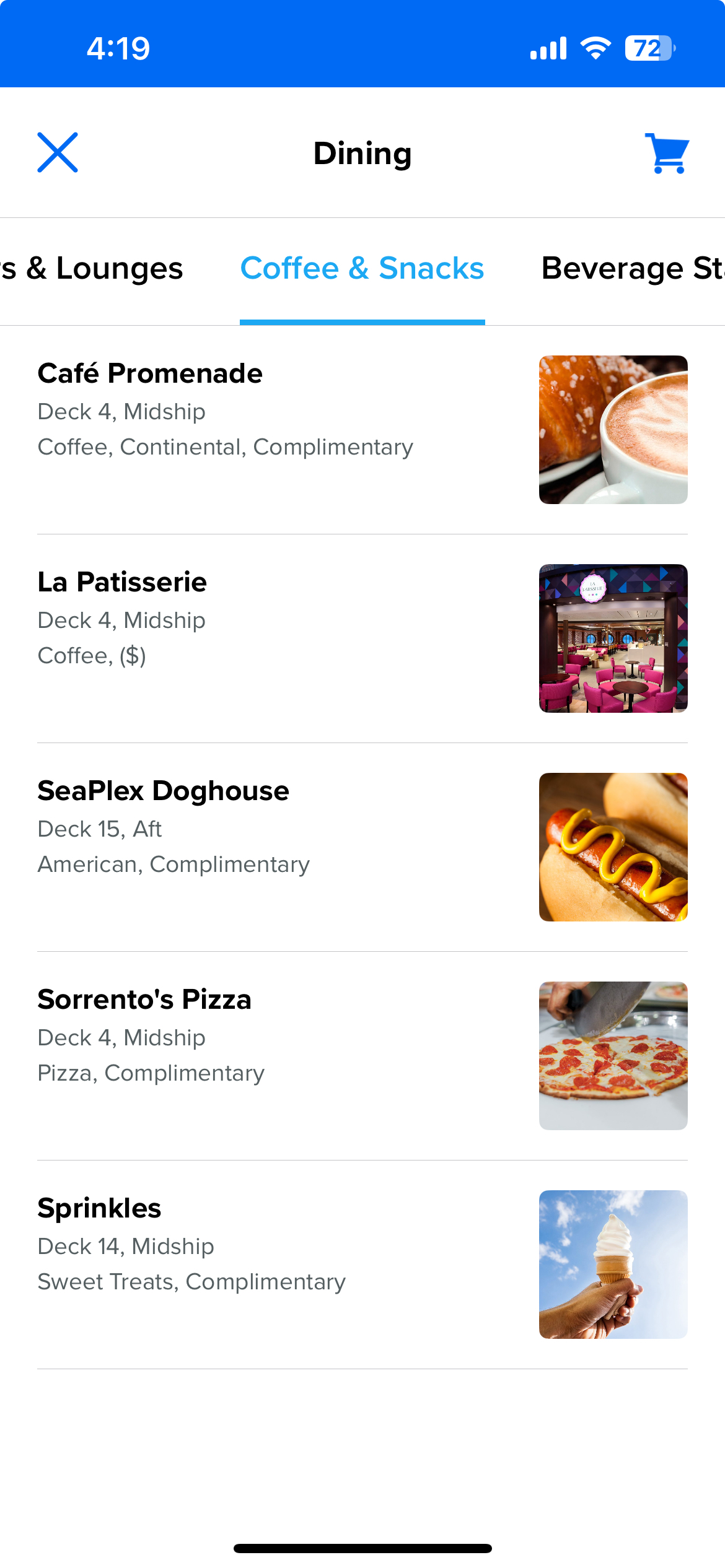
Task: Choose Sorrento's Pizza
Action: (362, 1055)
